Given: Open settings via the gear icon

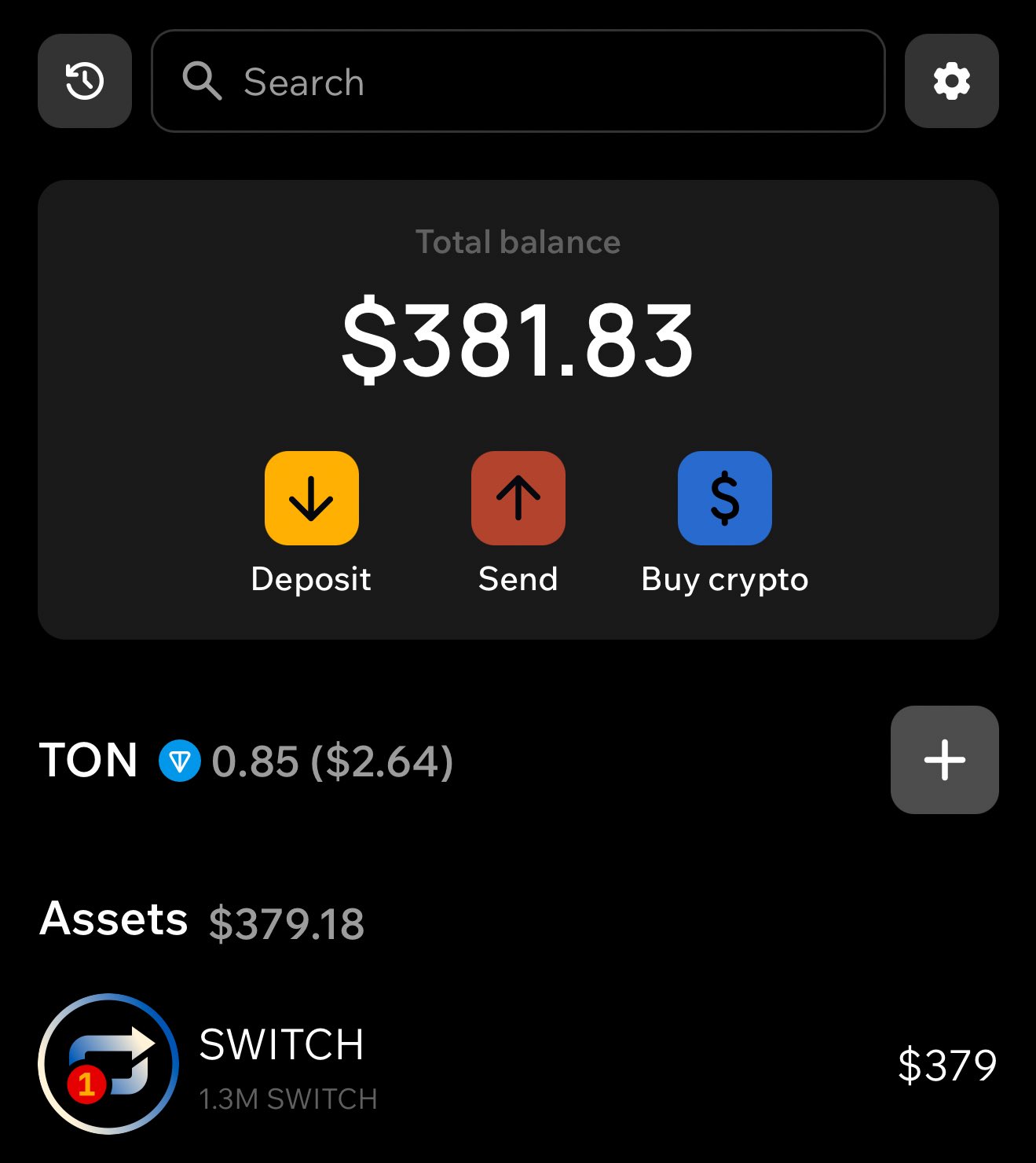Looking at the screenshot, I should [x=951, y=81].
